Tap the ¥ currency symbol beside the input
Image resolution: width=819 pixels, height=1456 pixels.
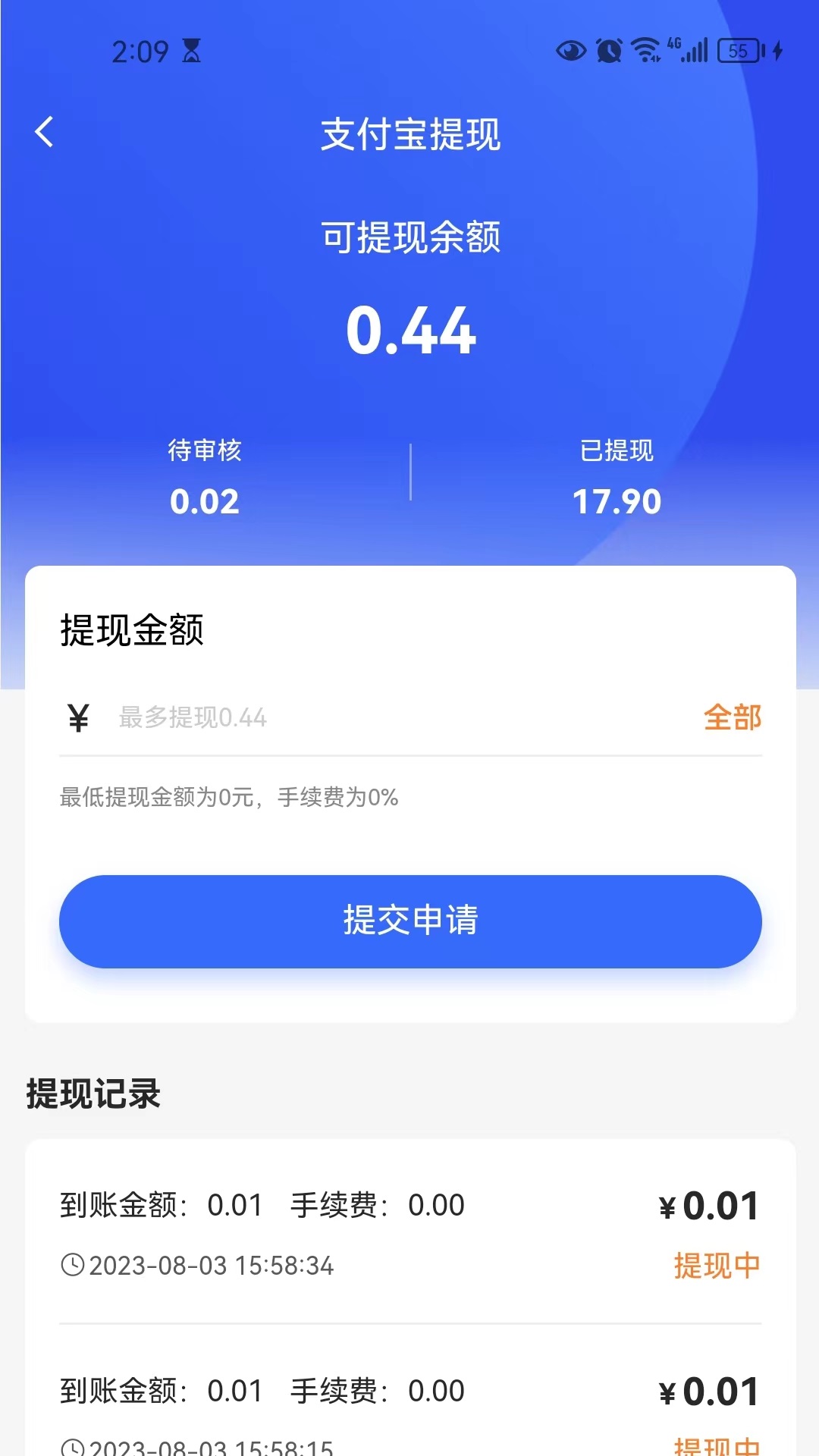click(x=77, y=717)
